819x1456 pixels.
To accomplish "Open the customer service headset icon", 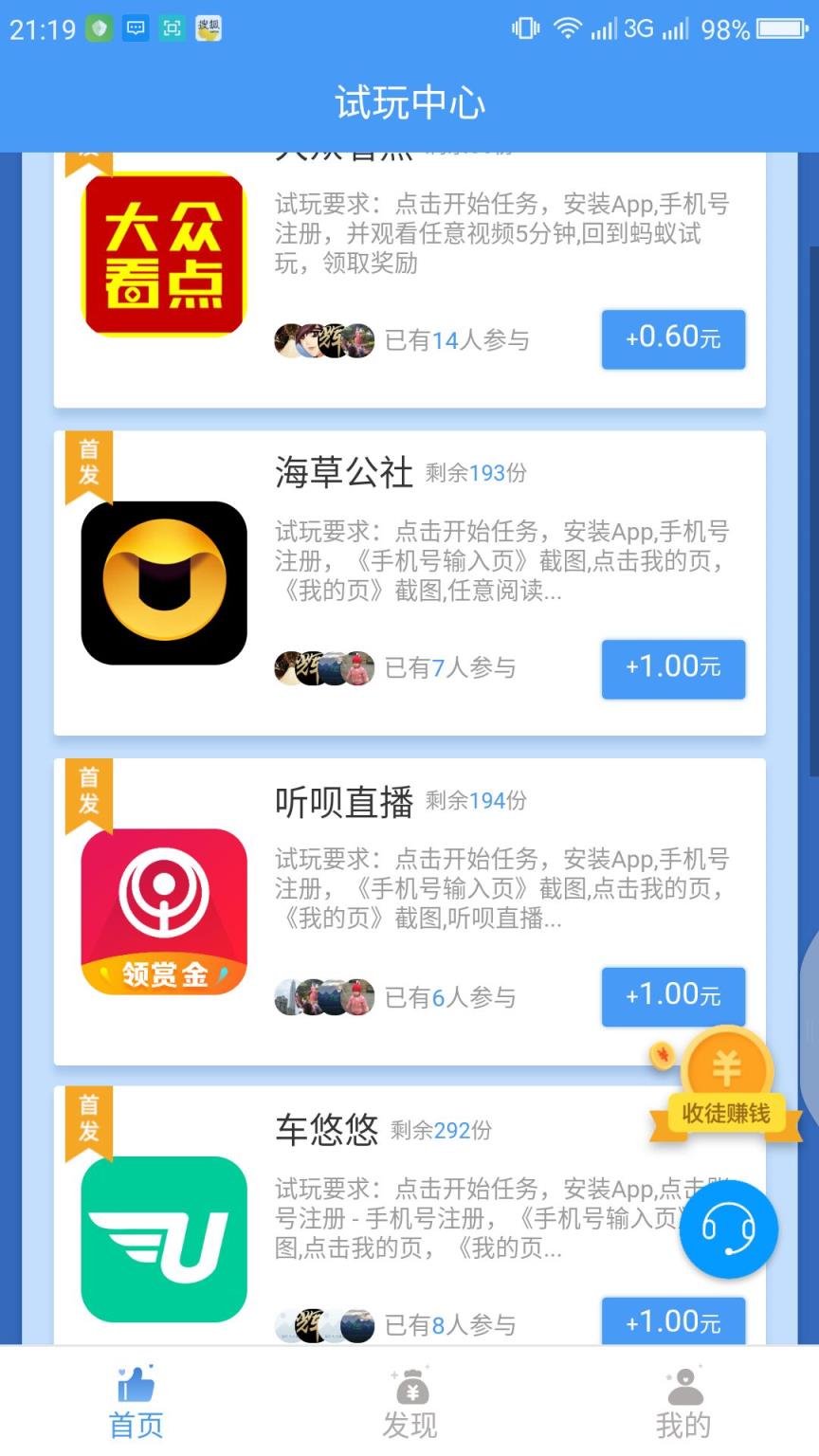I will 728,1229.
